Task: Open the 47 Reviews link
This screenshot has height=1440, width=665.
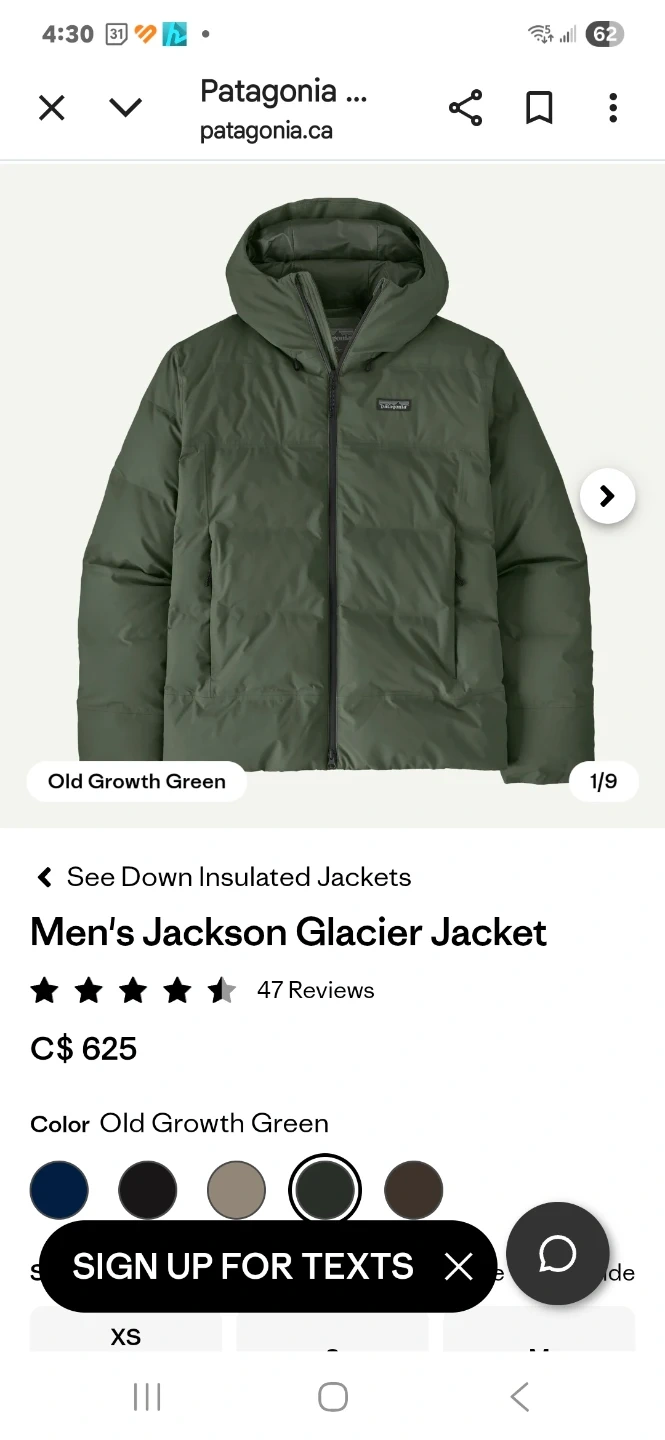Action: point(315,990)
